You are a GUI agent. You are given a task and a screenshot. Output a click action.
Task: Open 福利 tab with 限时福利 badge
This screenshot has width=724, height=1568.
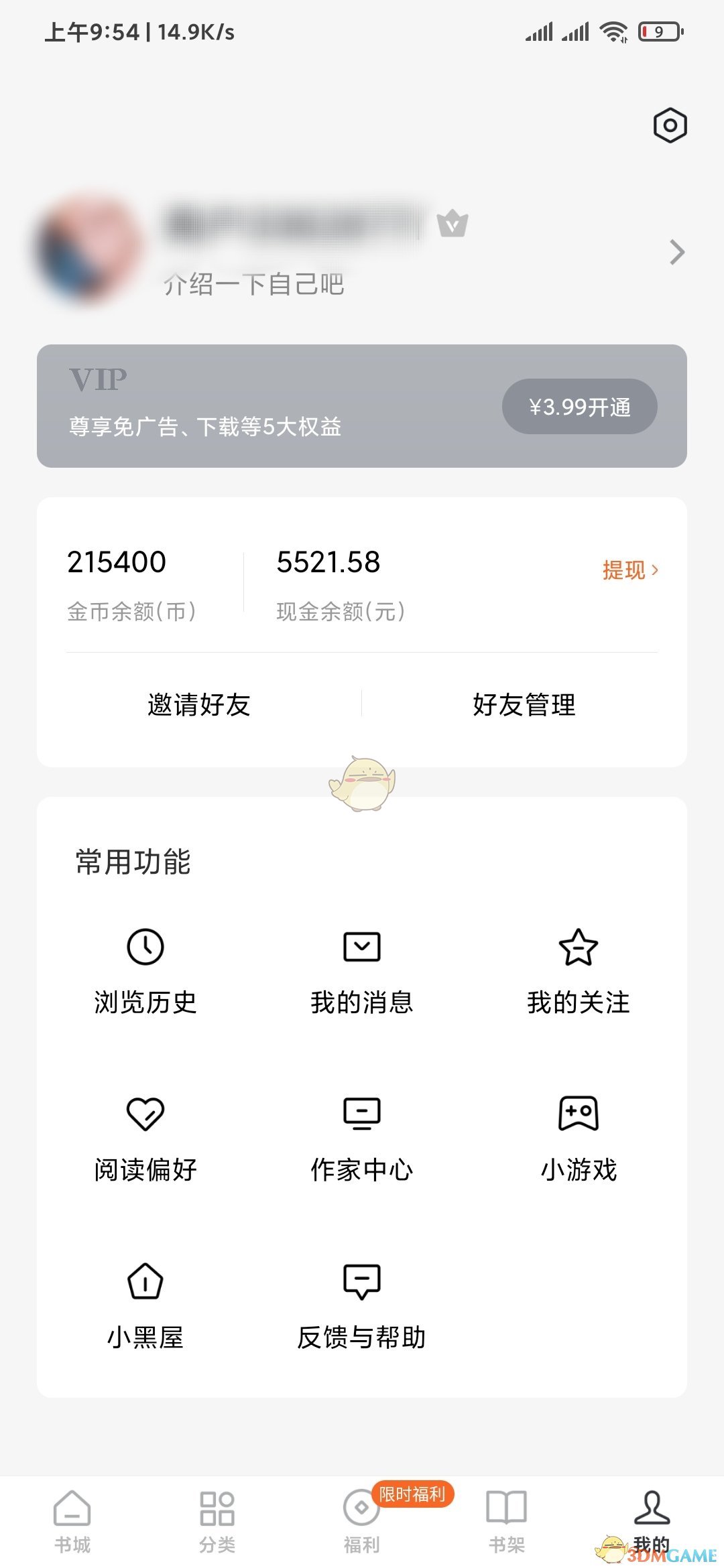(362, 1521)
